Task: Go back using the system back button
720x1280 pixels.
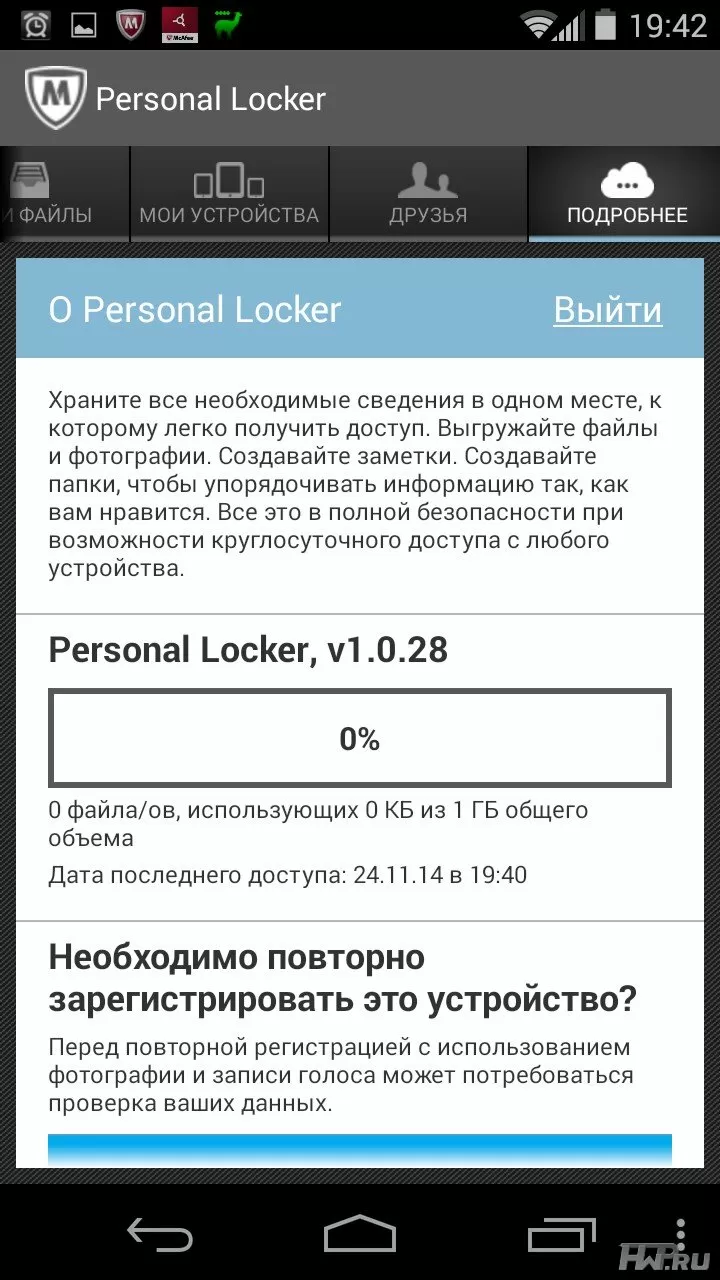Action: [x=160, y=1233]
